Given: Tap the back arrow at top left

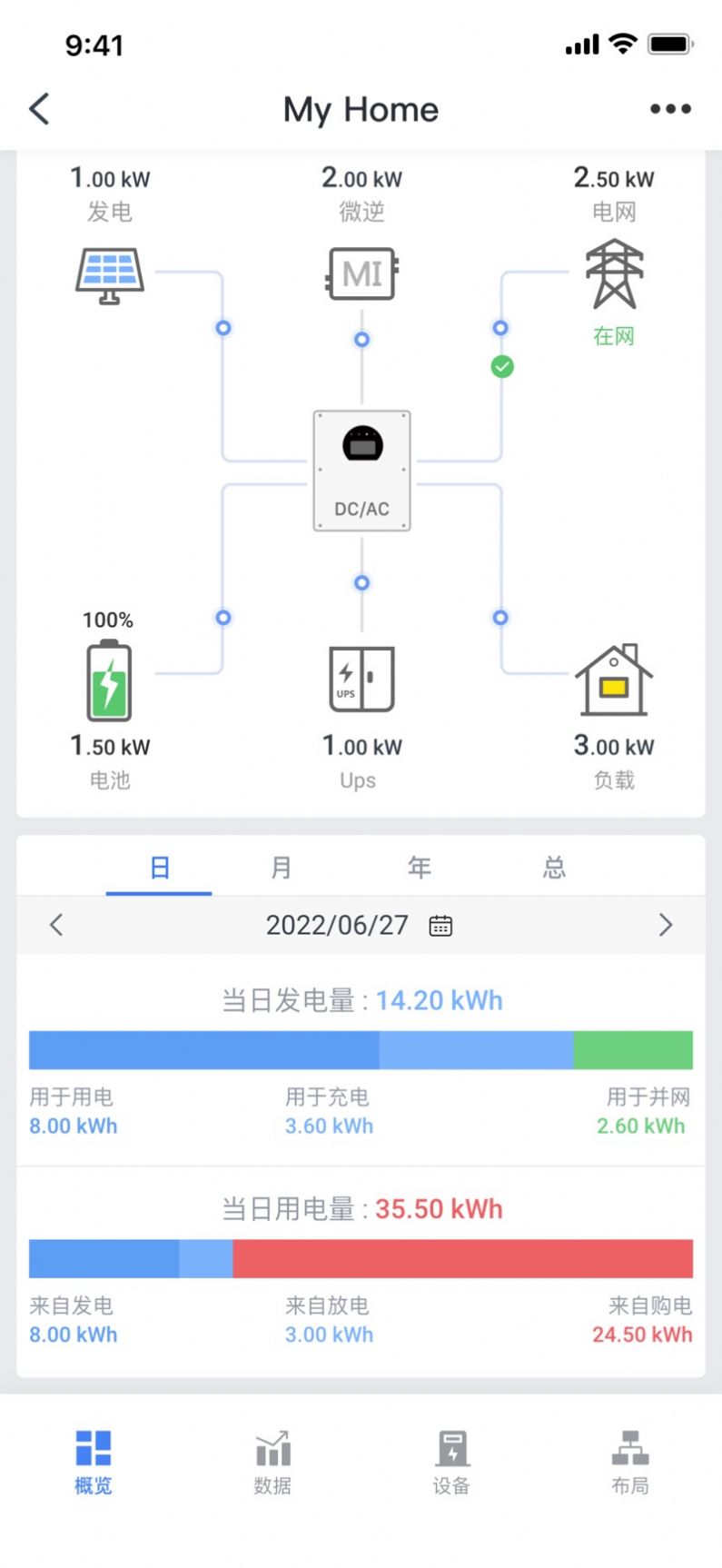Looking at the screenshot, I should (x=38, y=108).
